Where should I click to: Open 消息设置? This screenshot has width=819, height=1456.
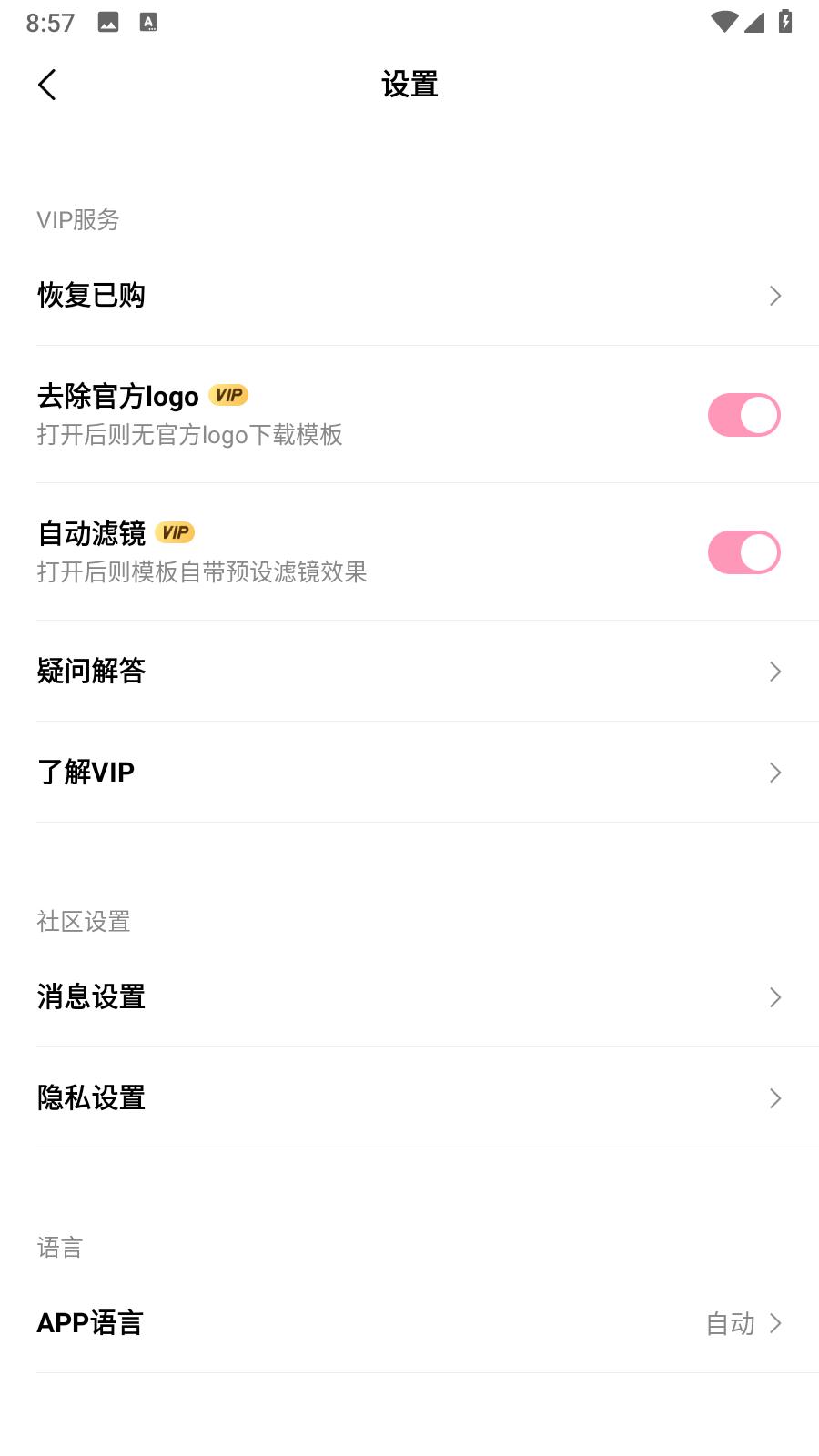(409, 996)
